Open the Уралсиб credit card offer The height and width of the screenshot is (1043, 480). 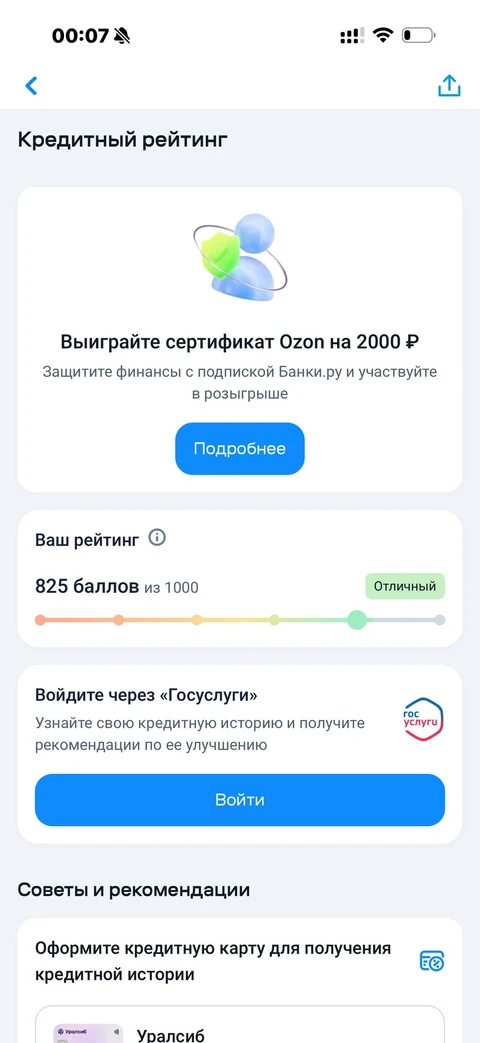coord(240,1024)
